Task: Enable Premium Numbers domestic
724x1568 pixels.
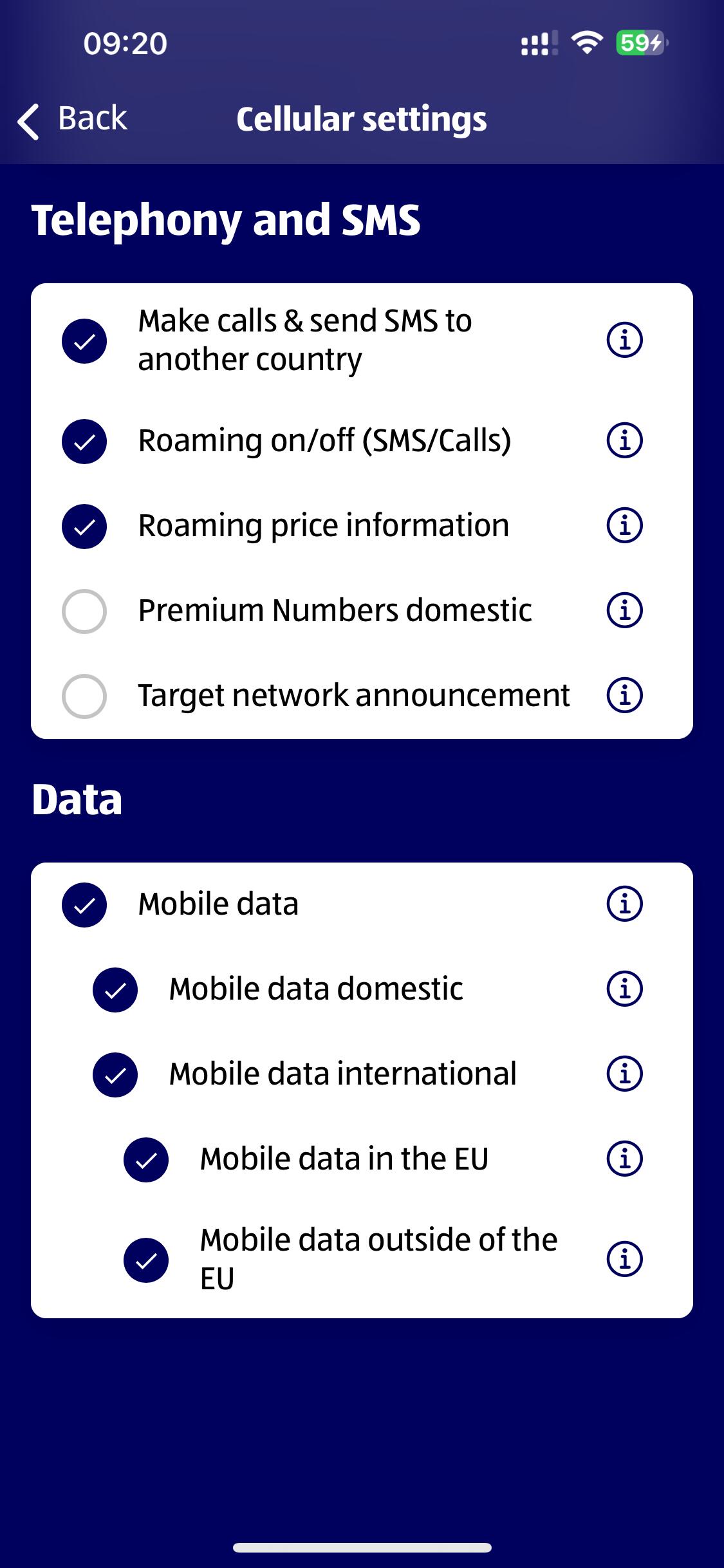Action: click(84, 611)
